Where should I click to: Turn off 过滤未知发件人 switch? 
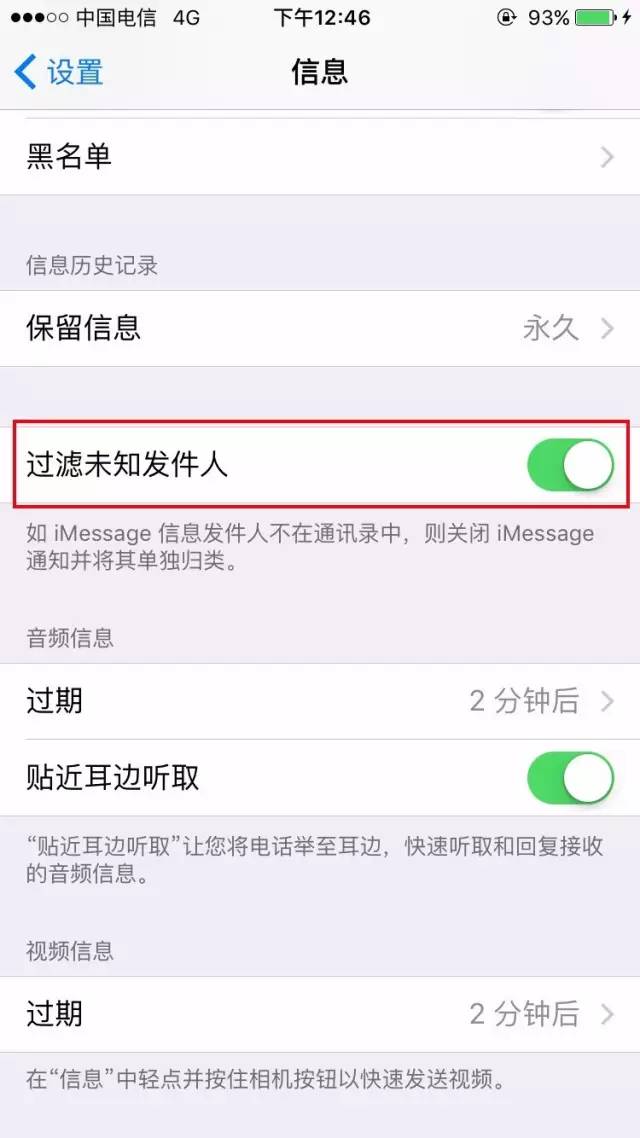pos(570,464)
